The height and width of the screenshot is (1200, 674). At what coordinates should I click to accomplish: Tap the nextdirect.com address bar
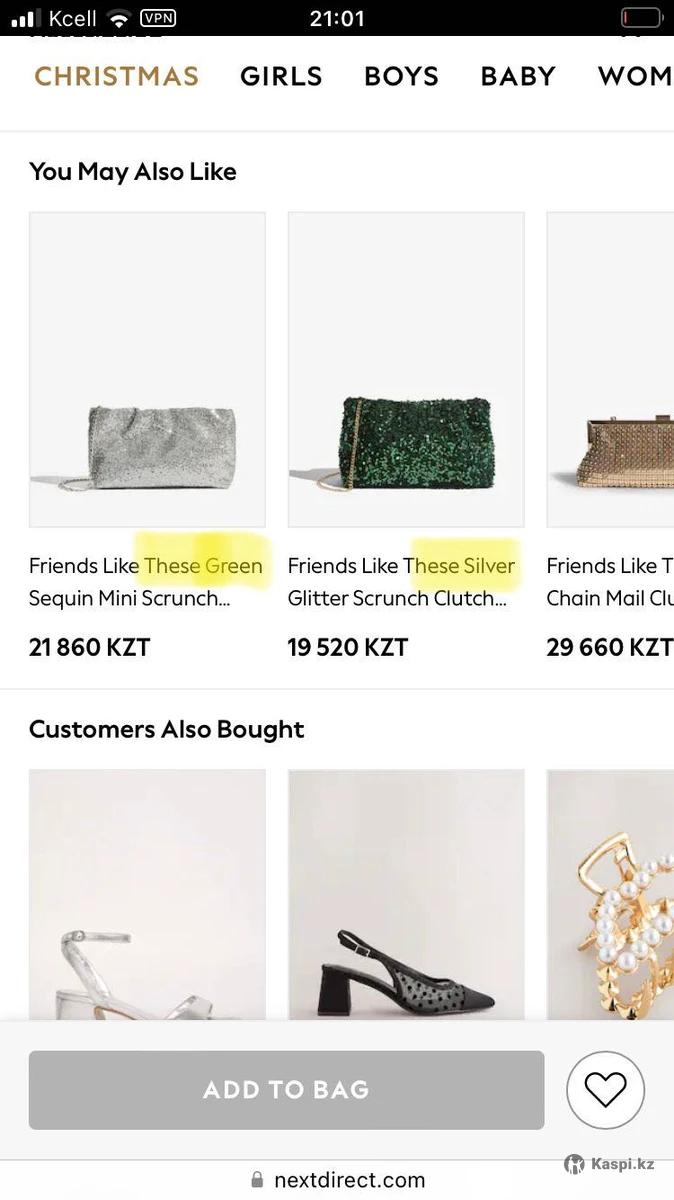pos(350,1180)
